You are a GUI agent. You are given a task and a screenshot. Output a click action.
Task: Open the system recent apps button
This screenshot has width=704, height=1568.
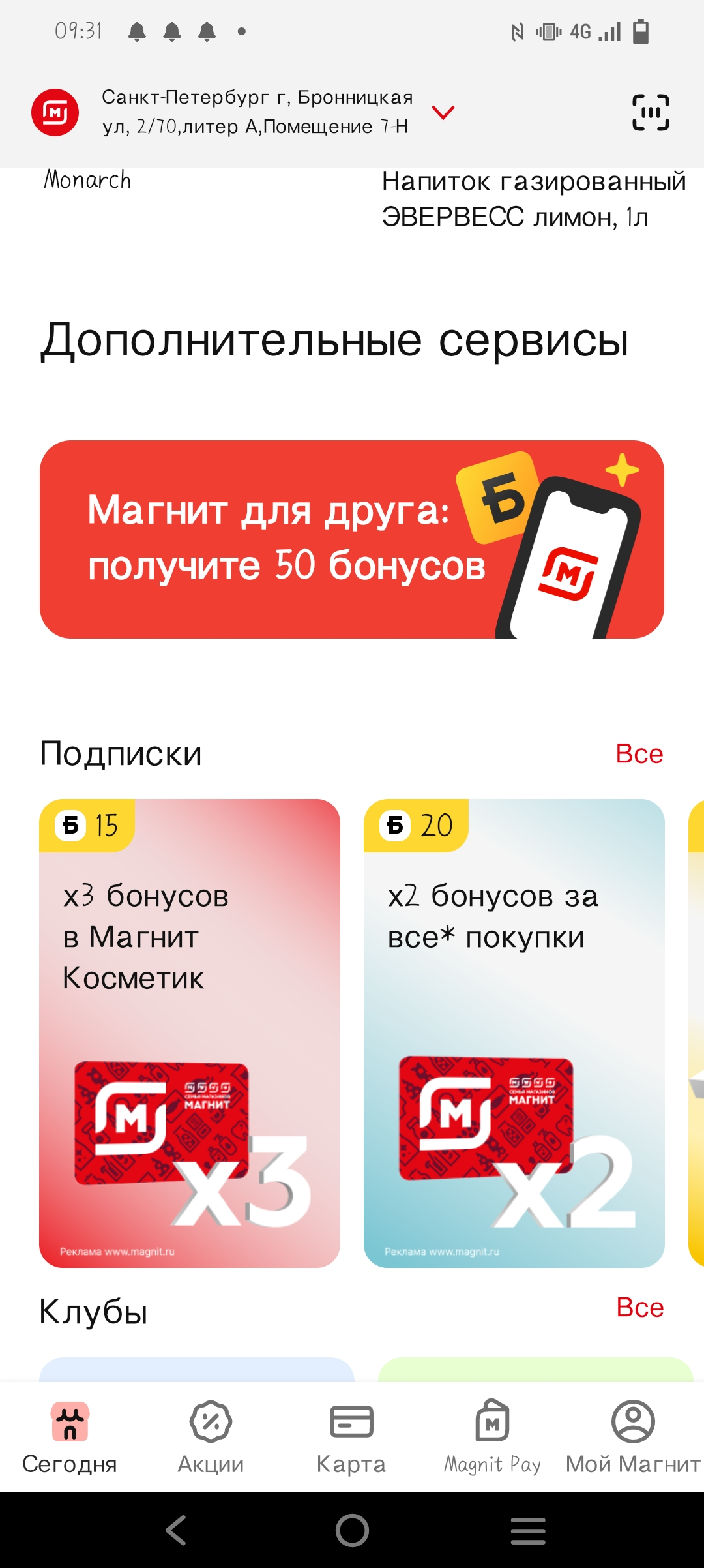pyautogui.click(x=528, y=1530)
